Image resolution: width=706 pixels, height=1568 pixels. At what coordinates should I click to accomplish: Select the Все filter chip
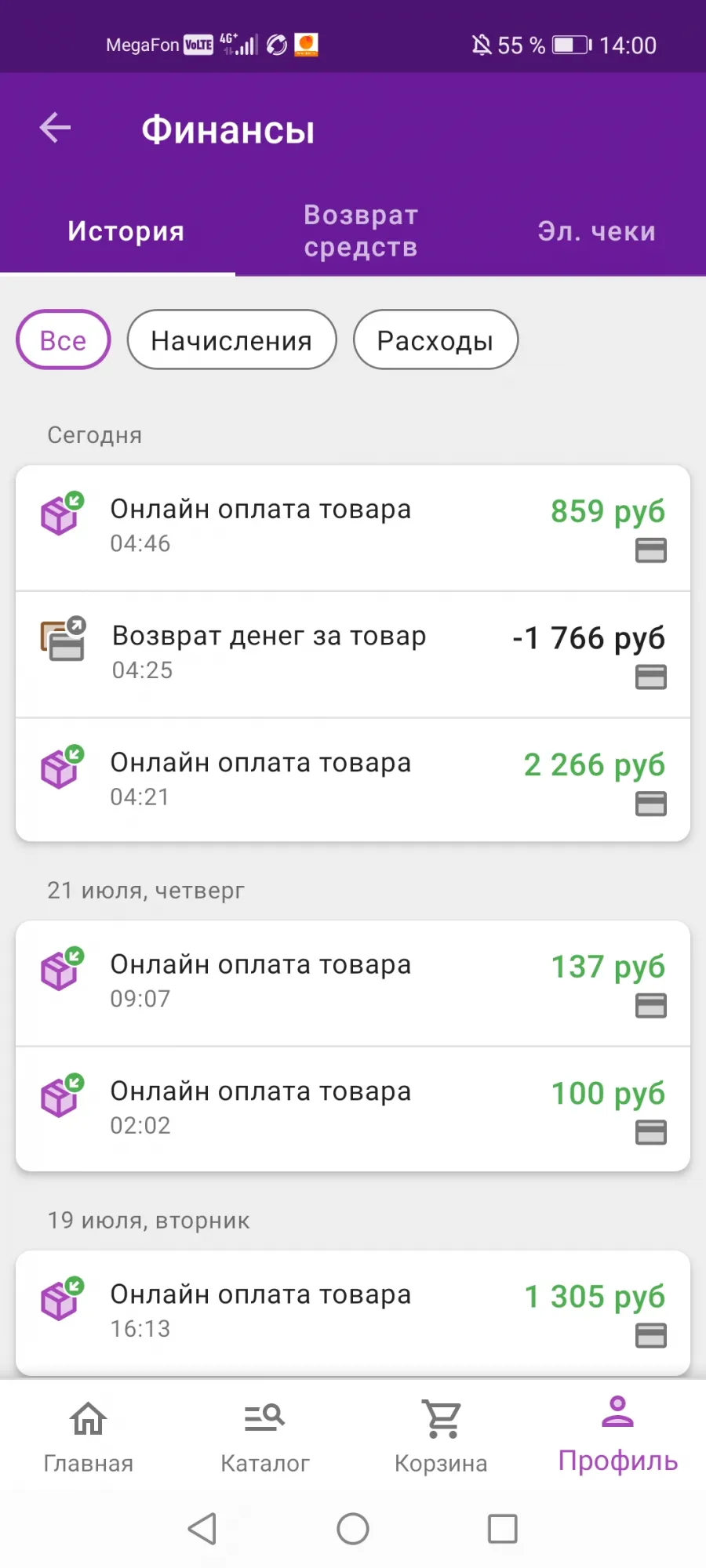point(64,339)
